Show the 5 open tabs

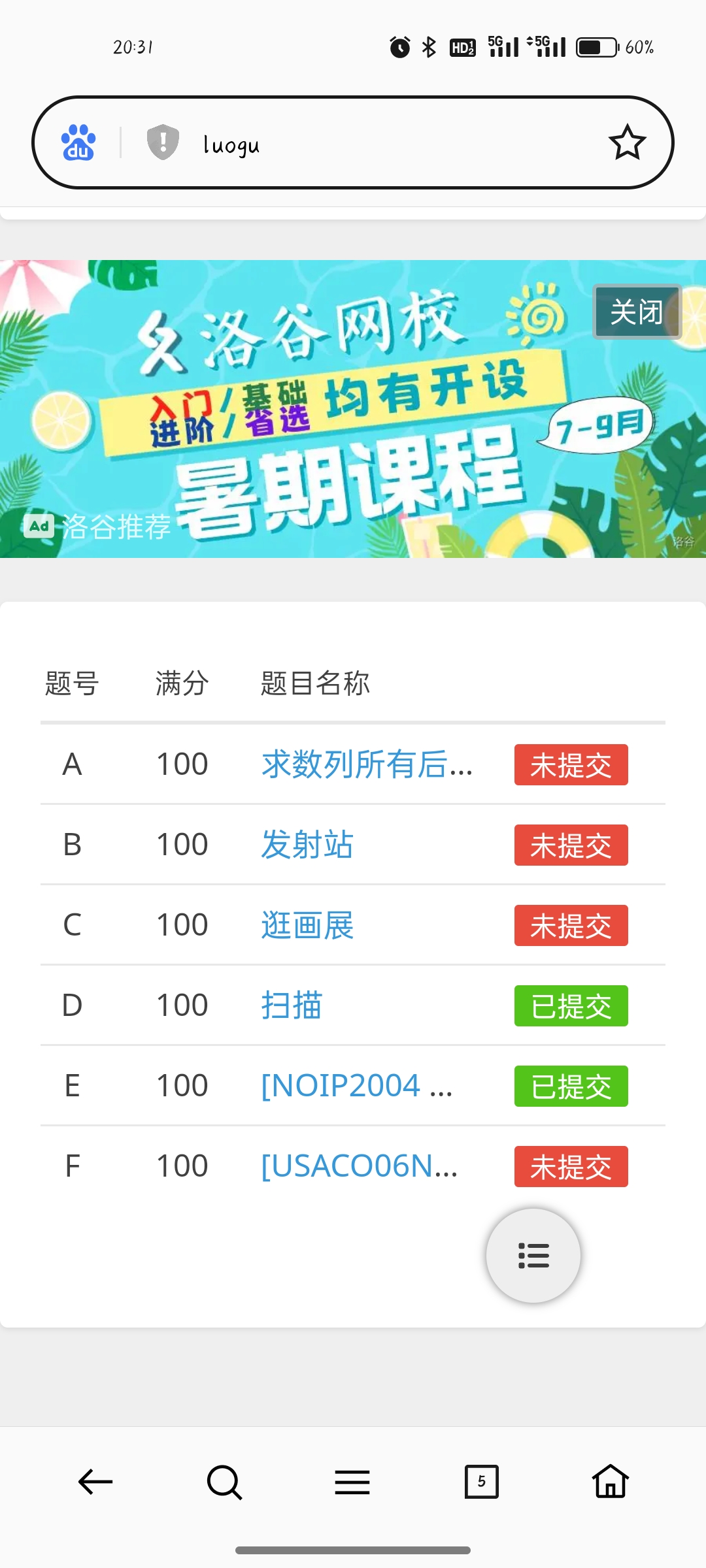481,1482
